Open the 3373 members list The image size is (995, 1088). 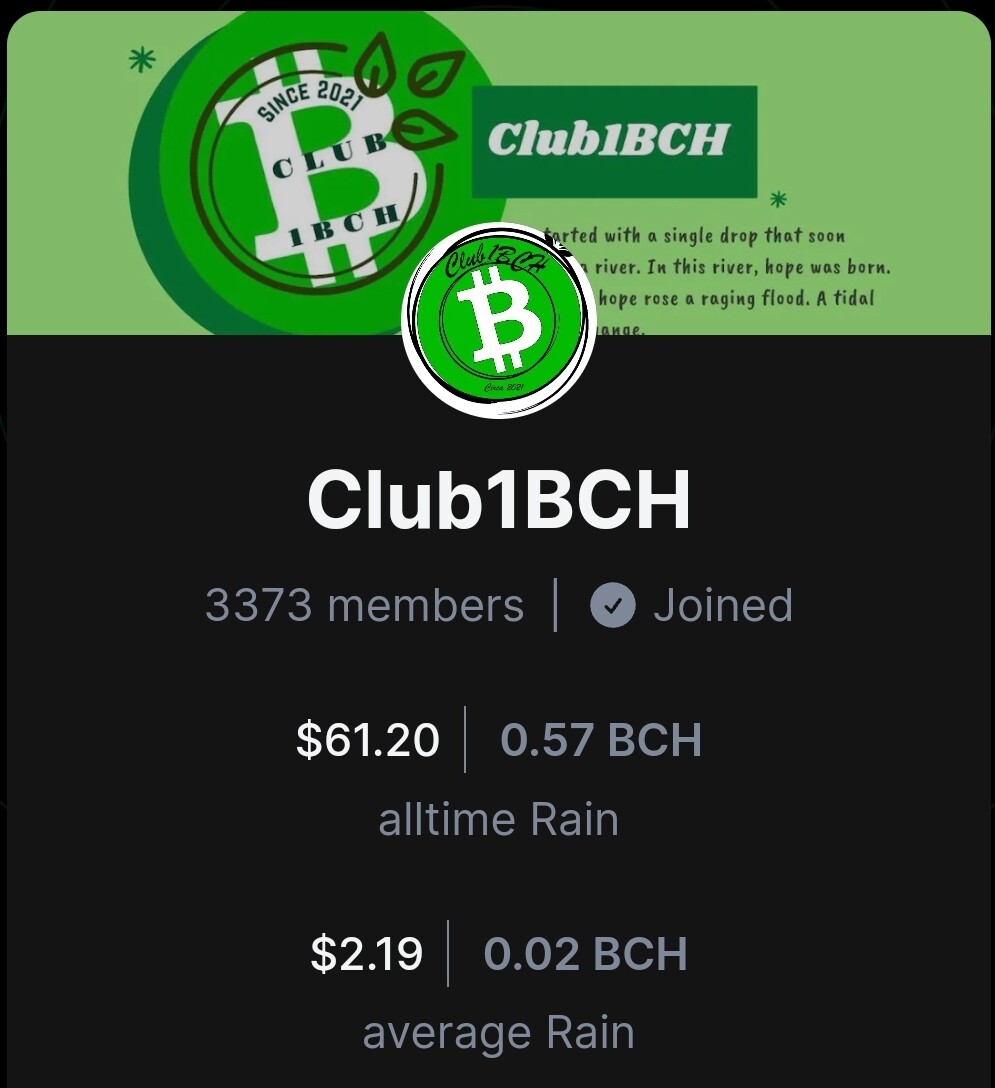click(x=364, y=604)
